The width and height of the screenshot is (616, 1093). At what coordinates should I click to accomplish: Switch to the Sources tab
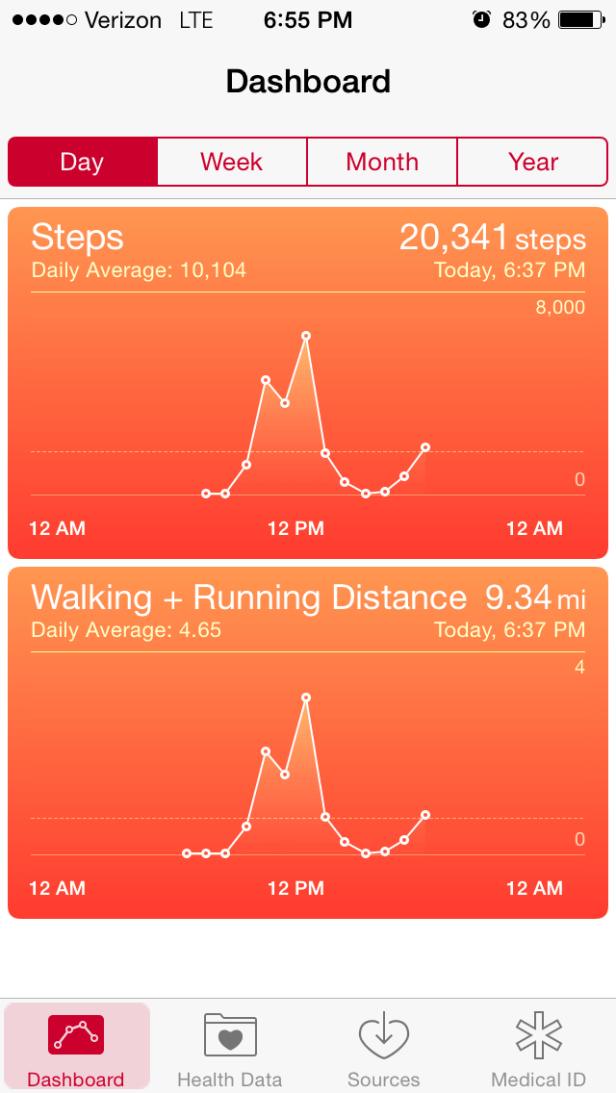[x=384, y=1047]
